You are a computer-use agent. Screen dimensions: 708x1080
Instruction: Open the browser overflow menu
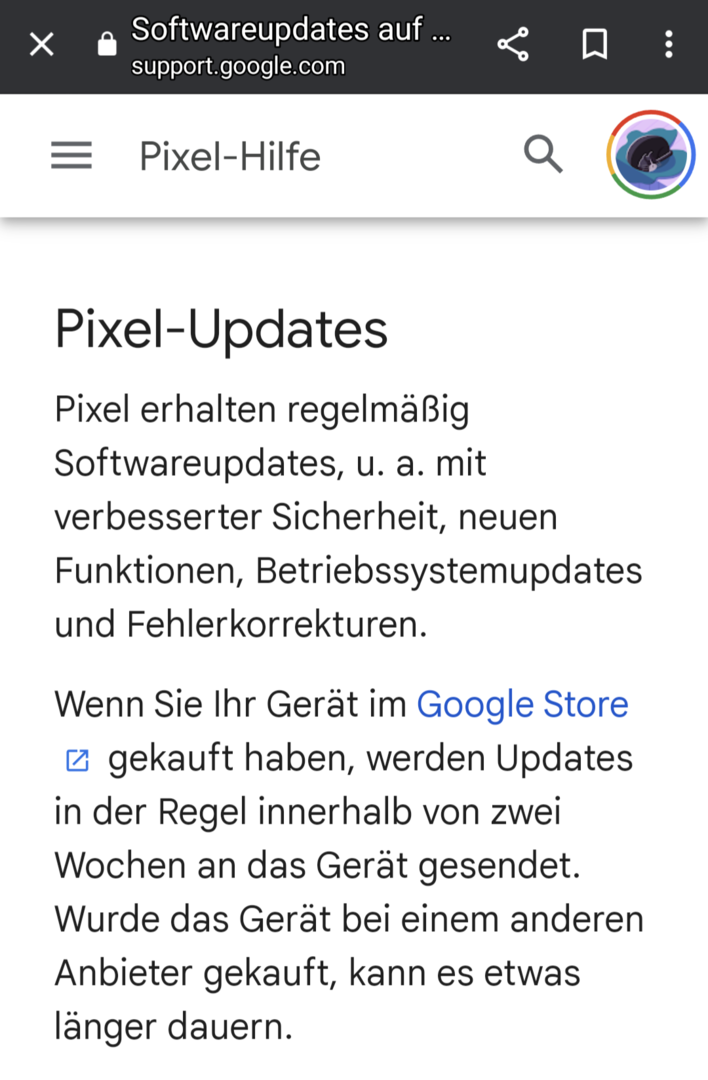[x=669, y=44]
